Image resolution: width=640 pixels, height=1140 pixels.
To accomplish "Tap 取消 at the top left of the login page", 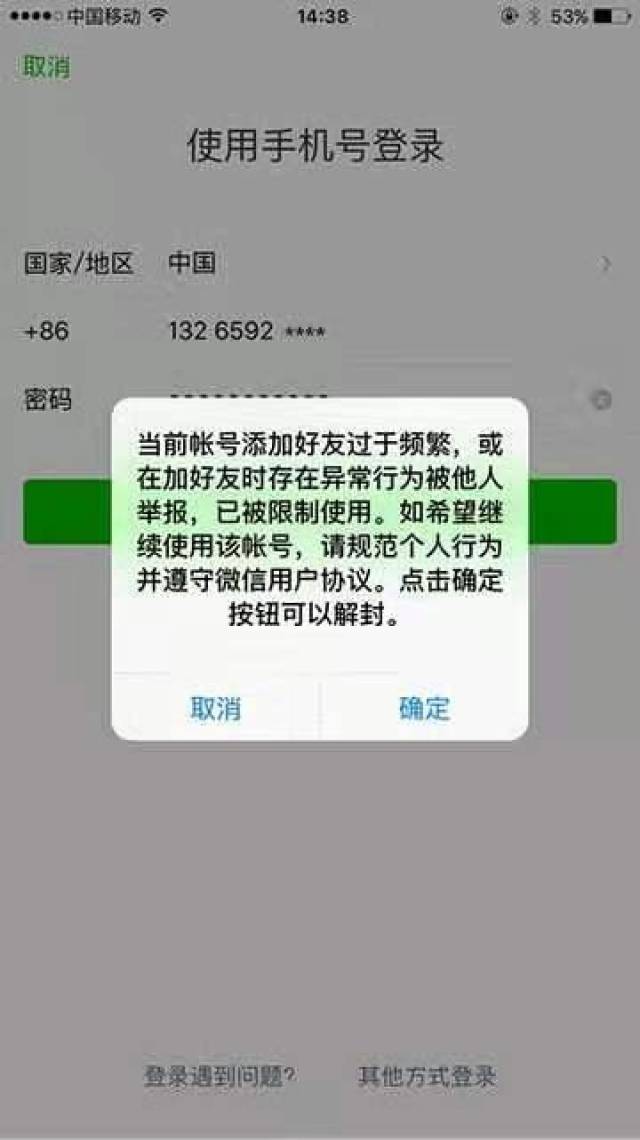I will click(47, 68).
